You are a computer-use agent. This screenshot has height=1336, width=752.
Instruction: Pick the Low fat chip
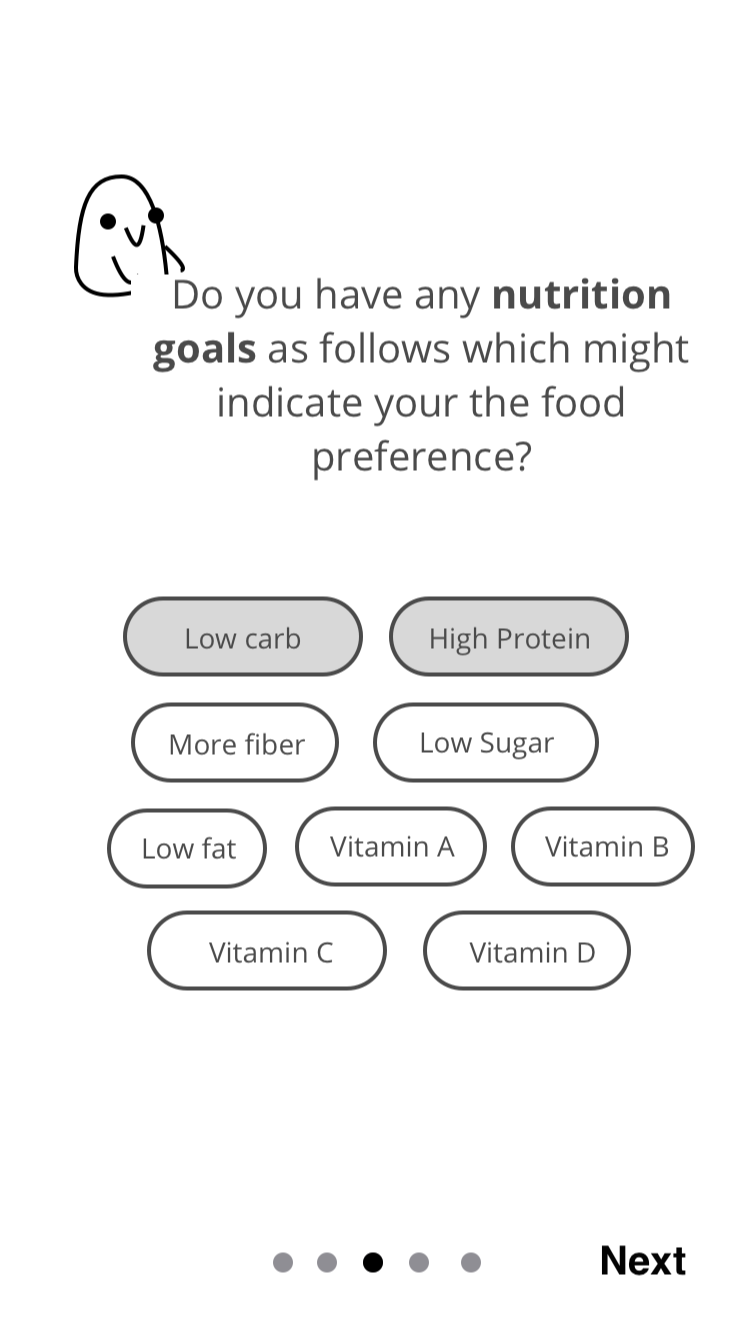coord(187,848)
